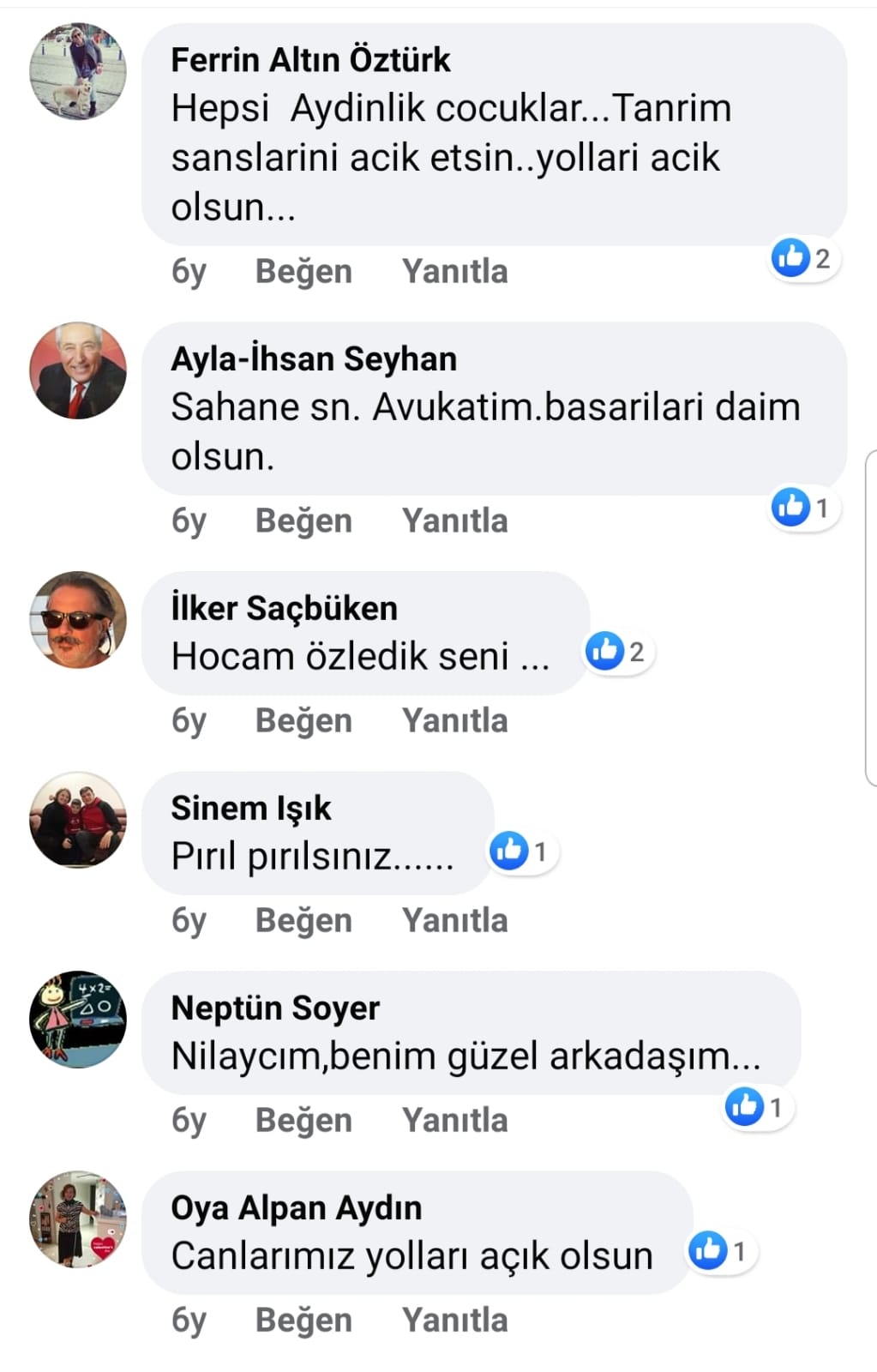Open Neptün Soyer's profile picture

(78, 1019)
